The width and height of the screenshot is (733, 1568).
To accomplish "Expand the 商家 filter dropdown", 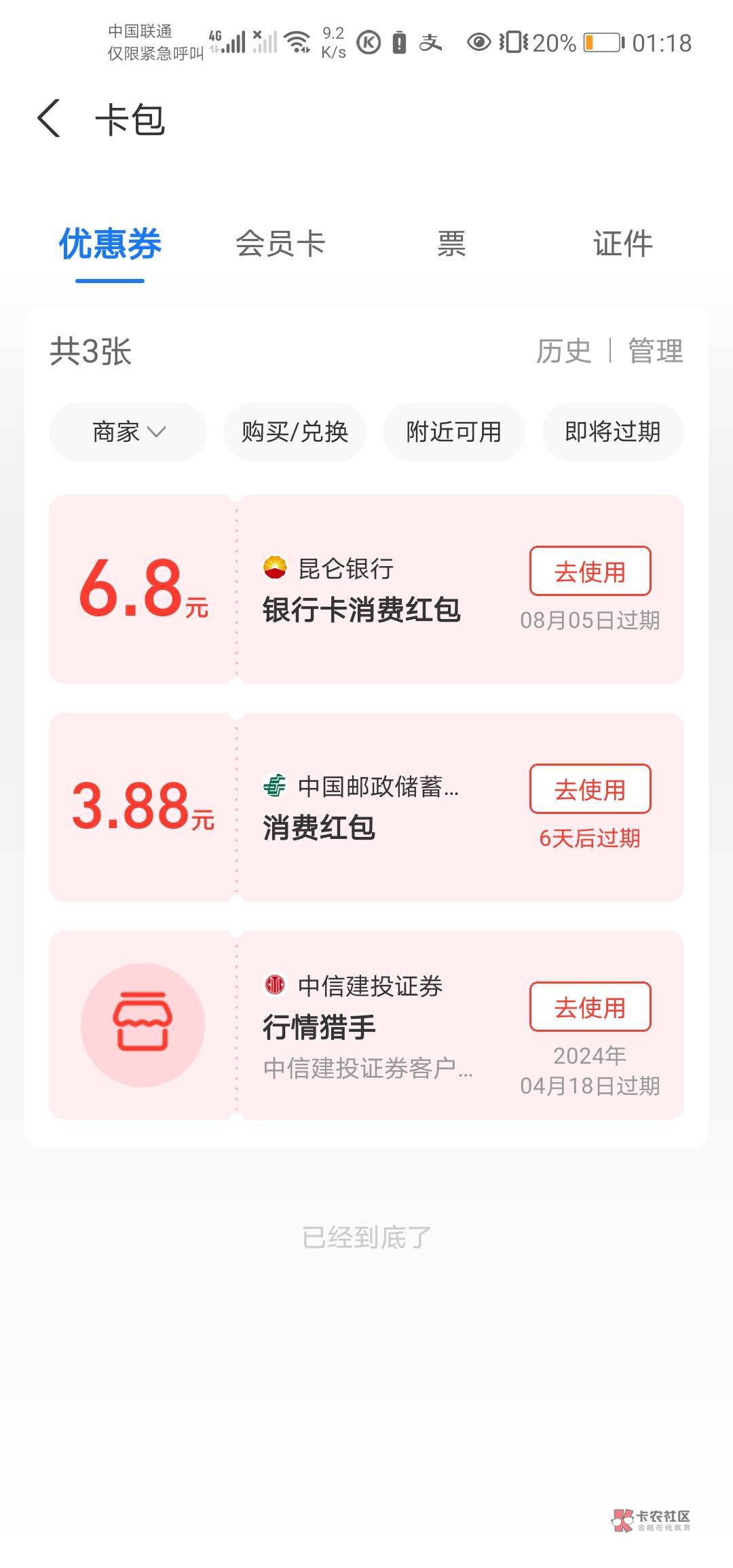I will click(128, 432).
